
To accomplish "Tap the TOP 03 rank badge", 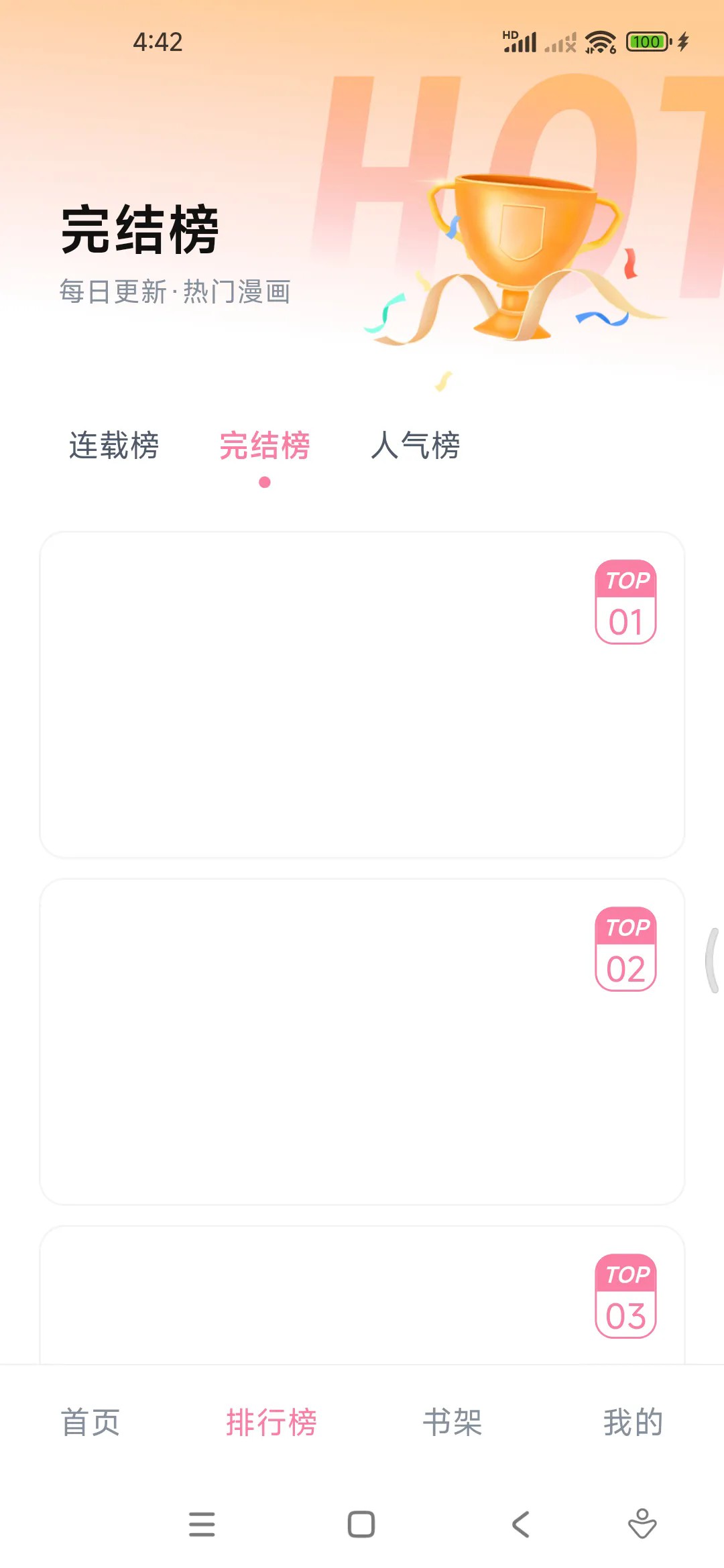I will pos(624,1296).
